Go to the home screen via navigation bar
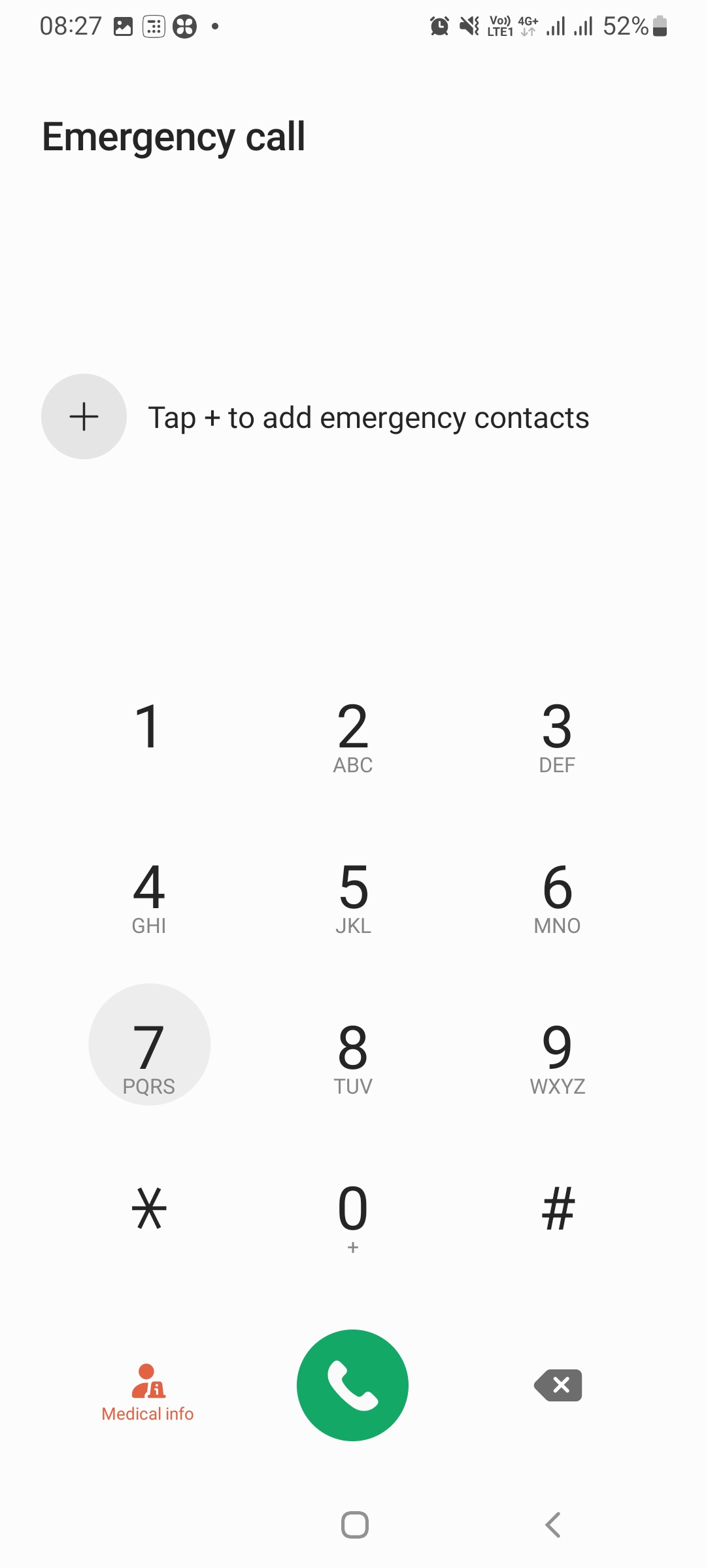 (x=354, y=1525)
